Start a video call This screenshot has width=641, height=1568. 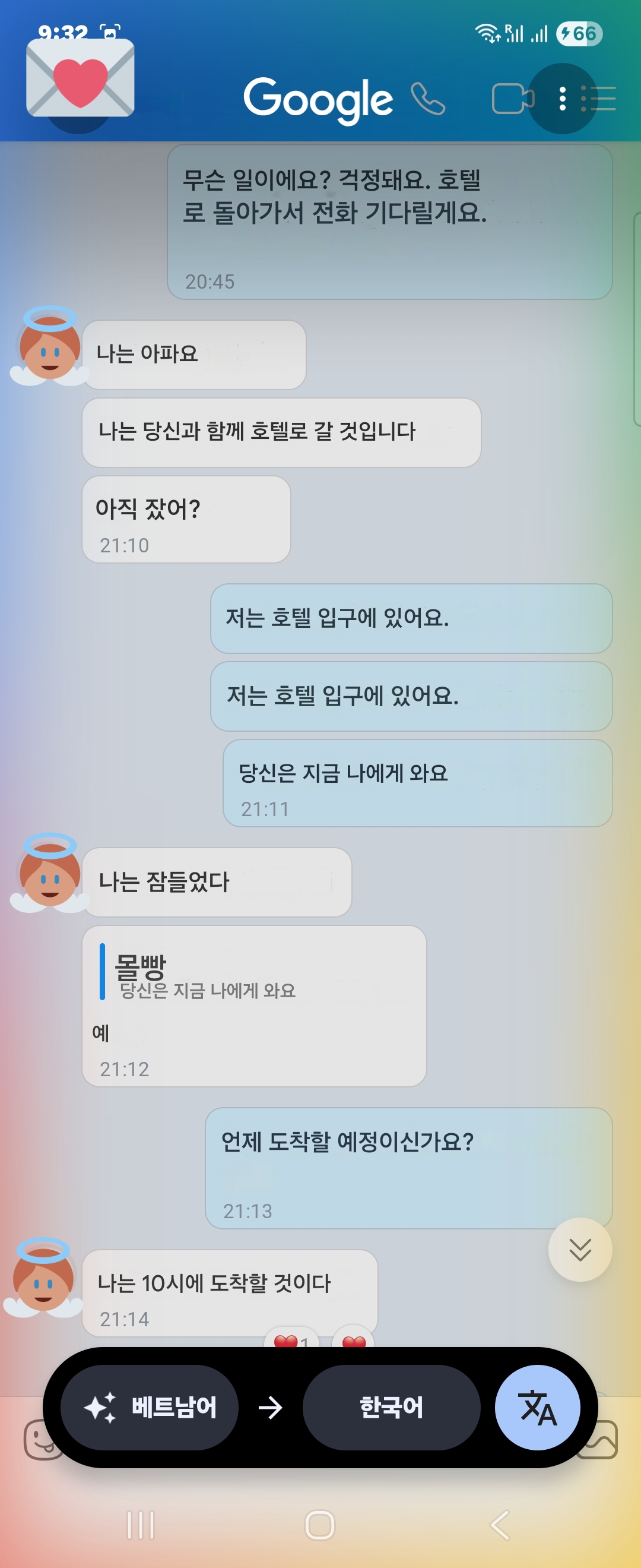pyautogui.click(x=512, y=99)
